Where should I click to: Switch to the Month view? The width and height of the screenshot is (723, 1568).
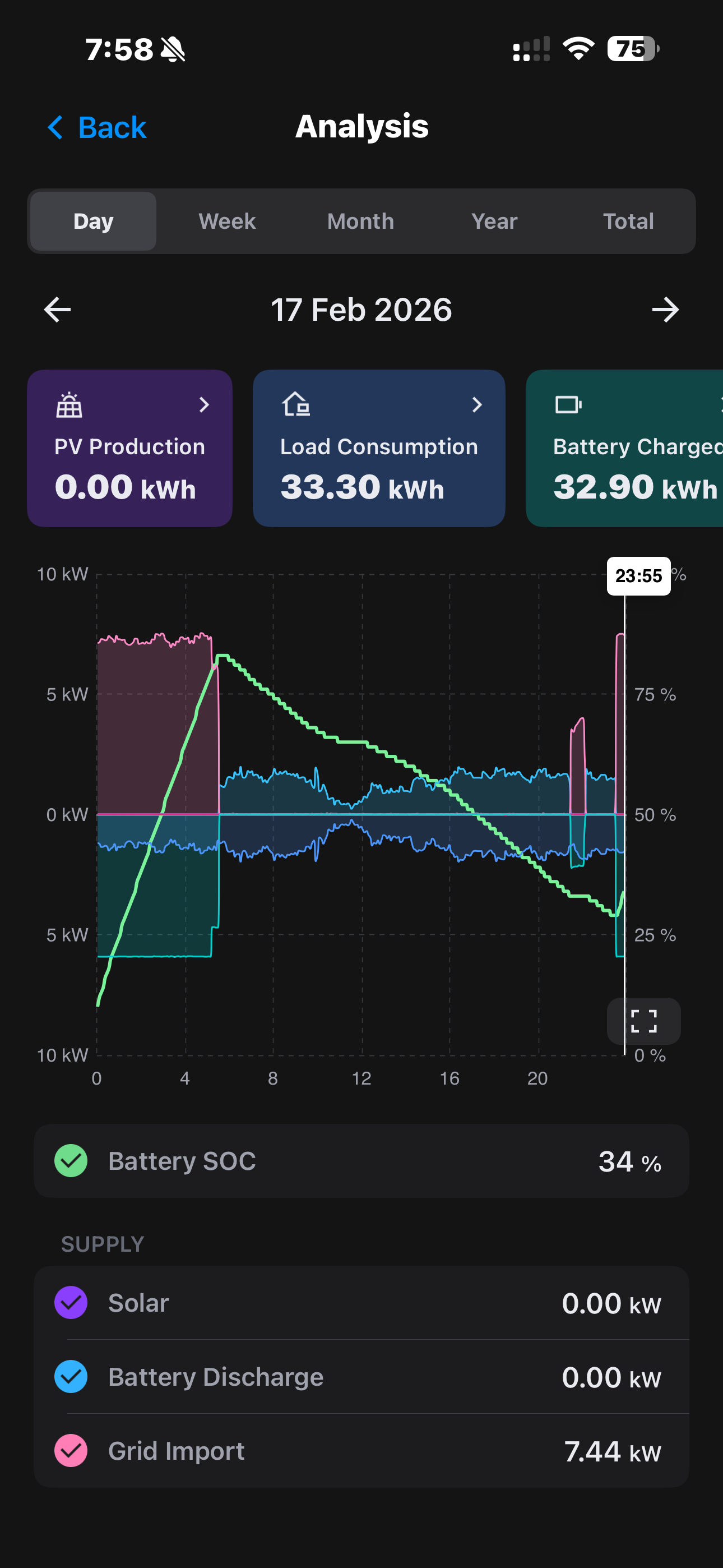click(360, 221)
